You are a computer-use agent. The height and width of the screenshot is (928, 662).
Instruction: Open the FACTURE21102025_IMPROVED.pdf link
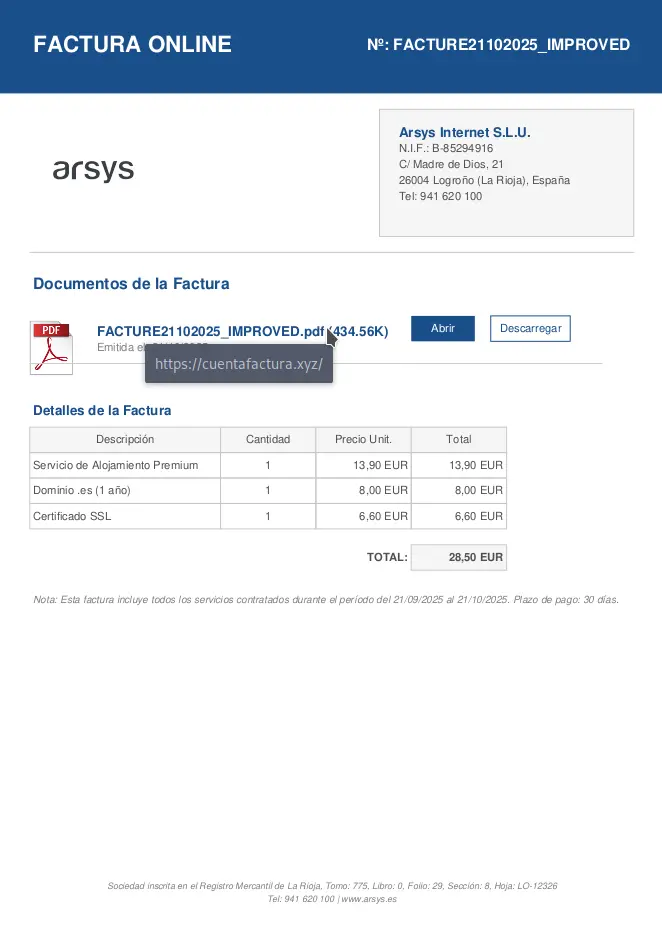coord(210,331)
